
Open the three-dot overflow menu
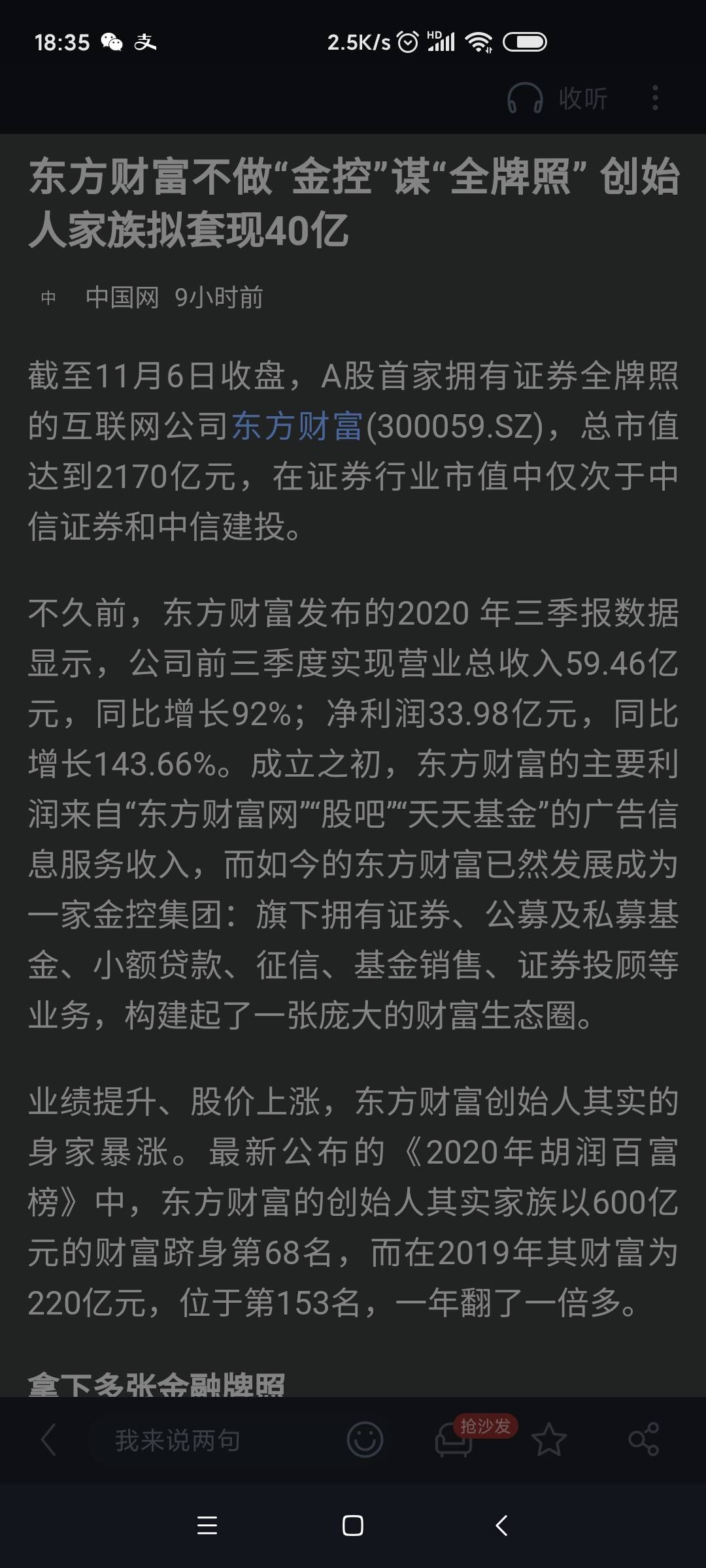coord(655,99)
